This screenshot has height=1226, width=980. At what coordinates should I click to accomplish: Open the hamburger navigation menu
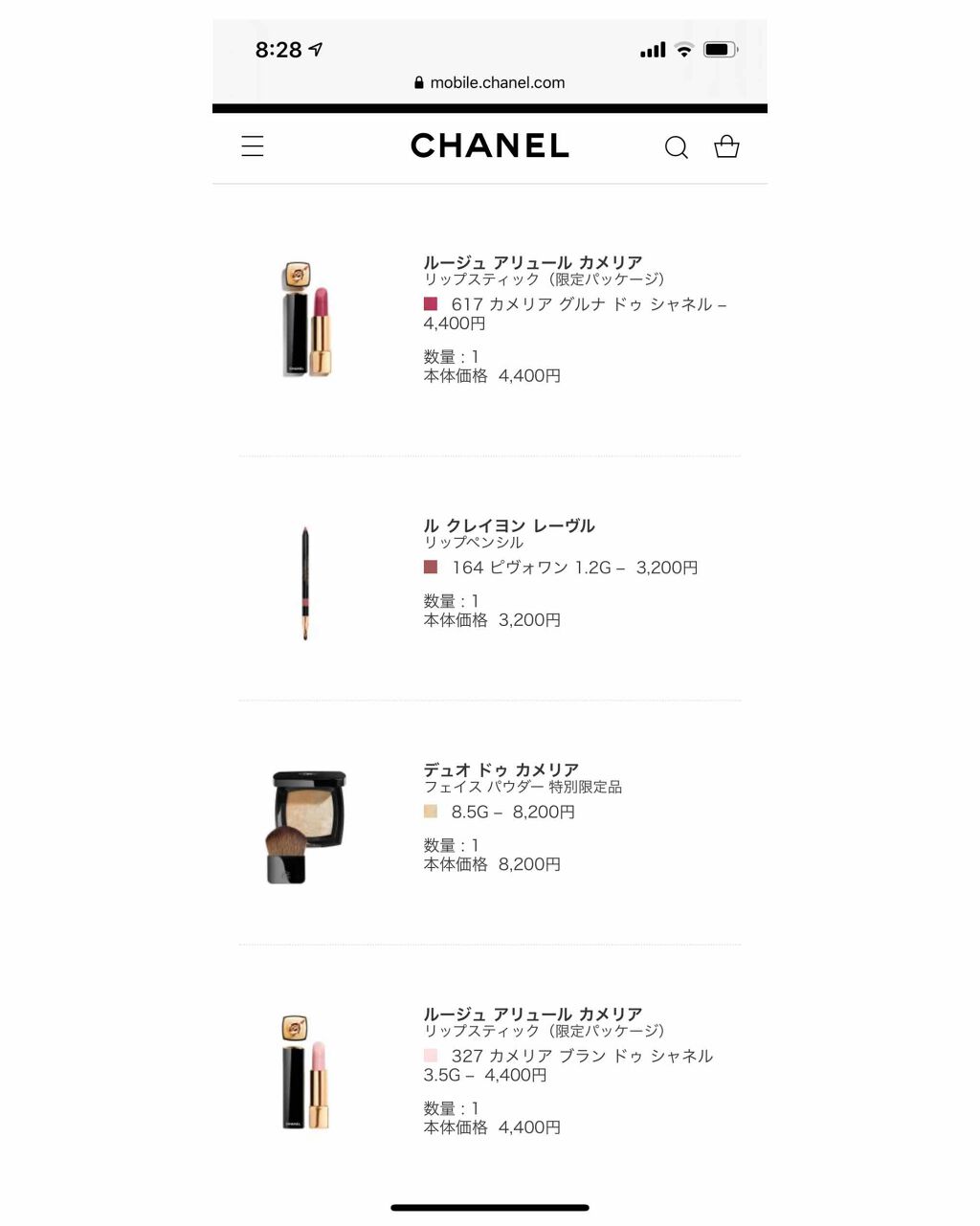point(252,146)
